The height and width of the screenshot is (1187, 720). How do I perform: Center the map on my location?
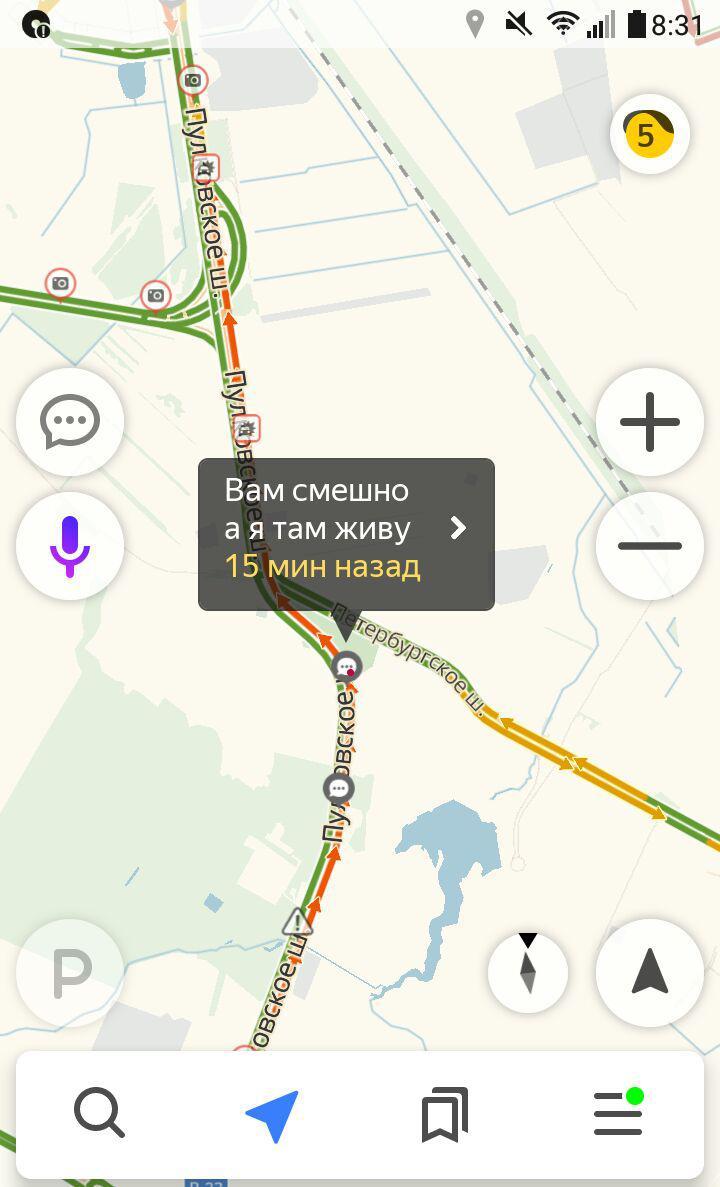pos(650,973)
